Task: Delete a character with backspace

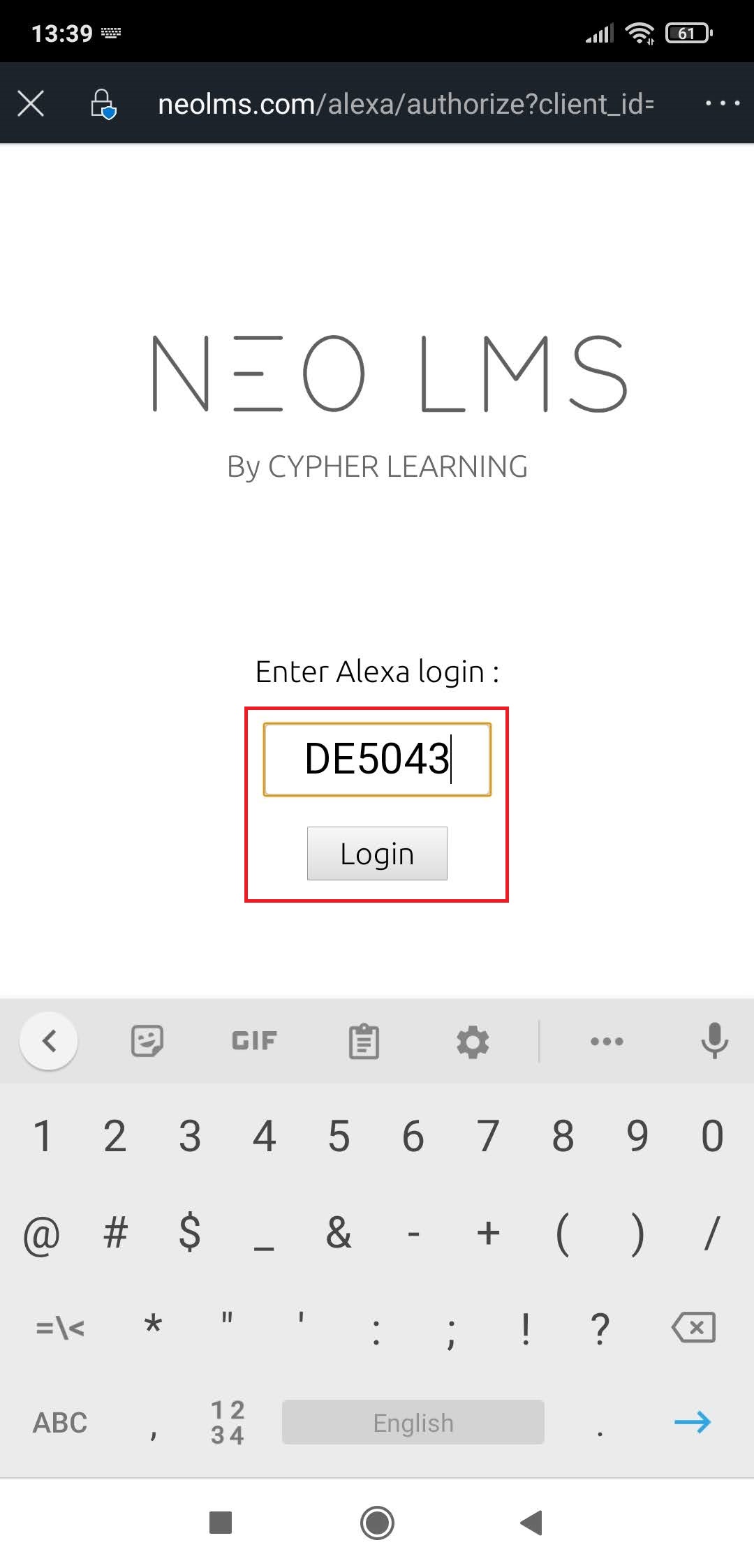Action: point(693,1327)
